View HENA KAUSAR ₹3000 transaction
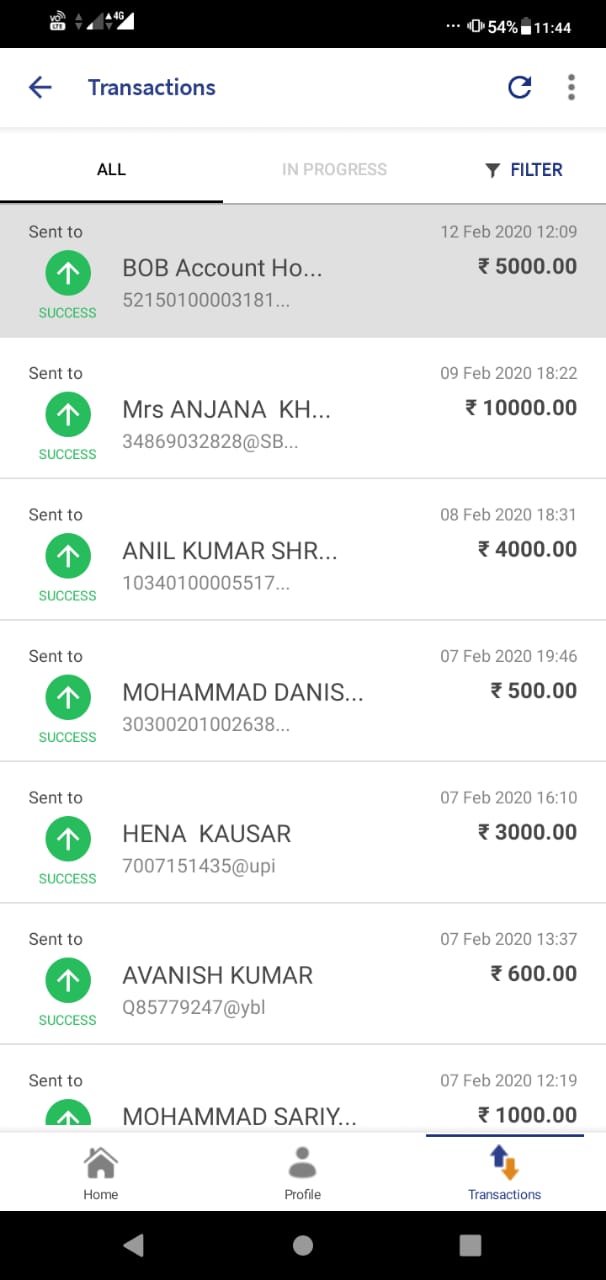606x1280 pixels. (303, 832)
